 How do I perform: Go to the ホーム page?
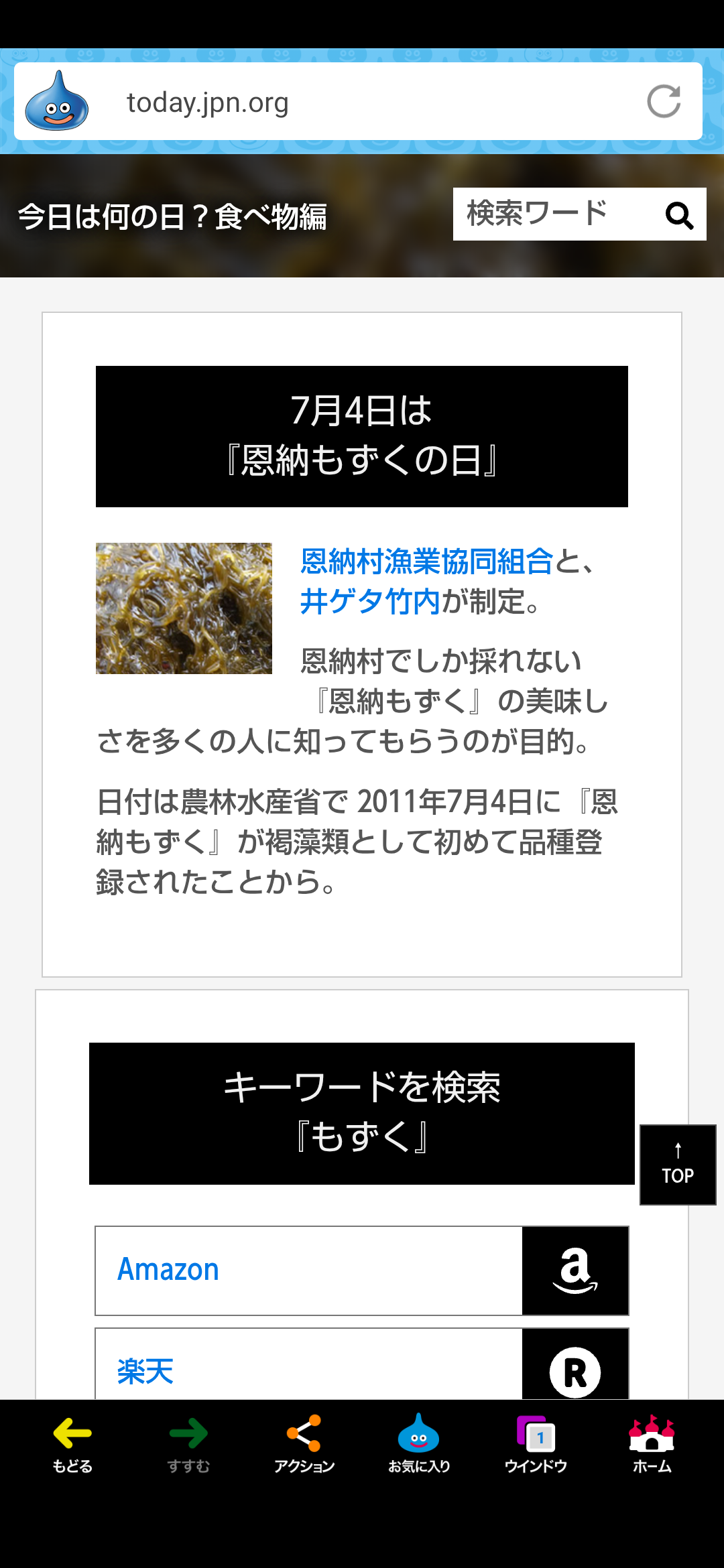coord(652,1444)
